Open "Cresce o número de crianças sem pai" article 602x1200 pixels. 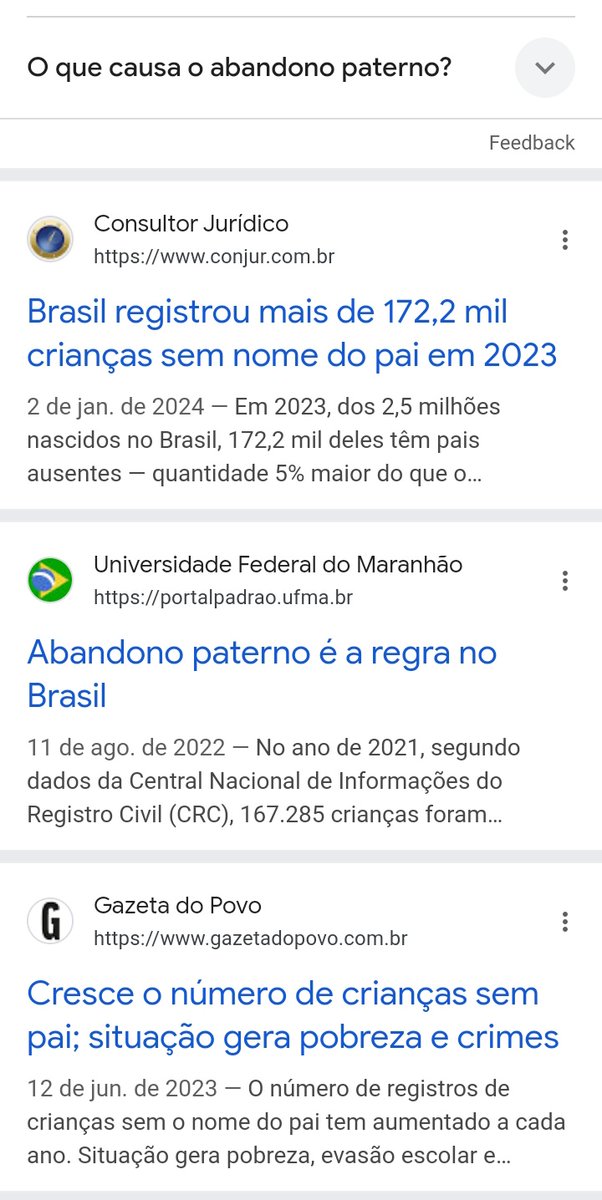[292, 1015]
